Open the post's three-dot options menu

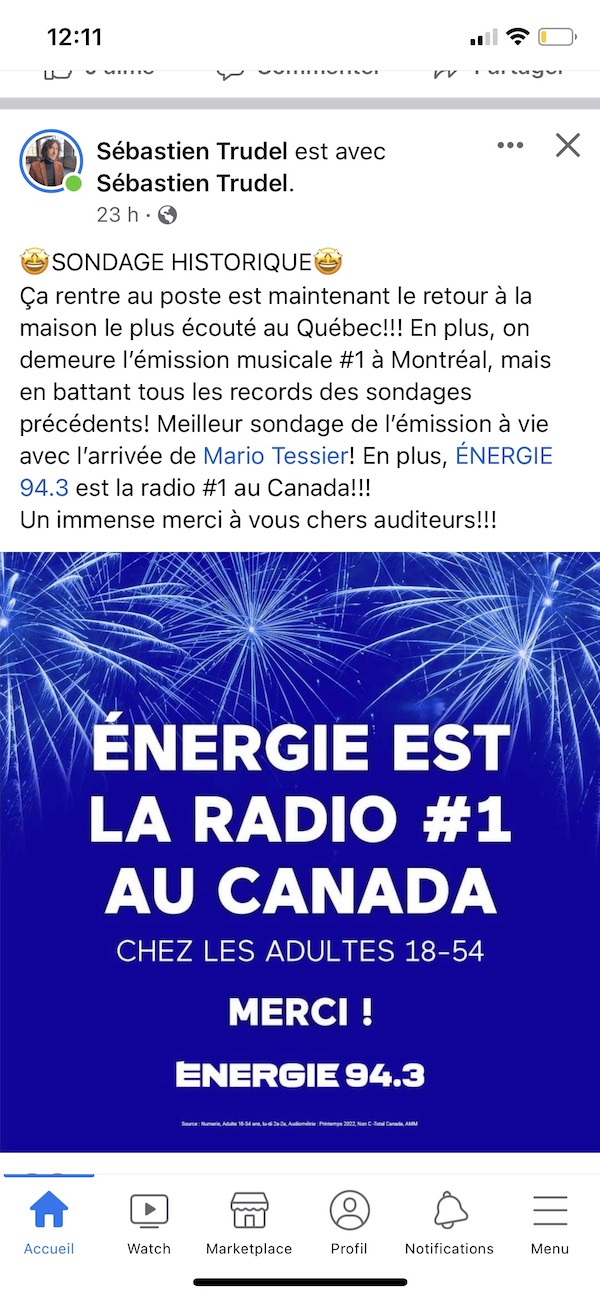click(510, 146)
